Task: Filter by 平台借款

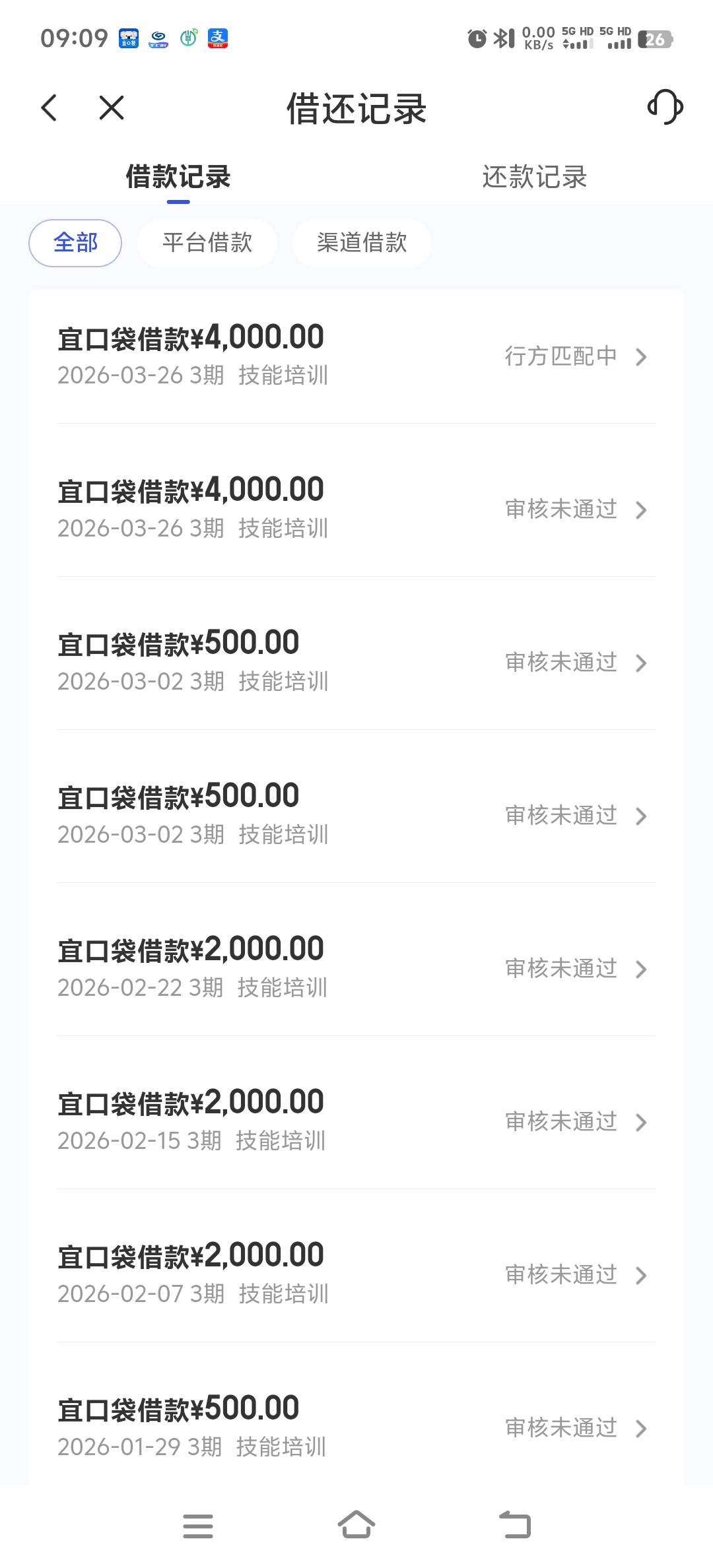Action: (207, 243)
